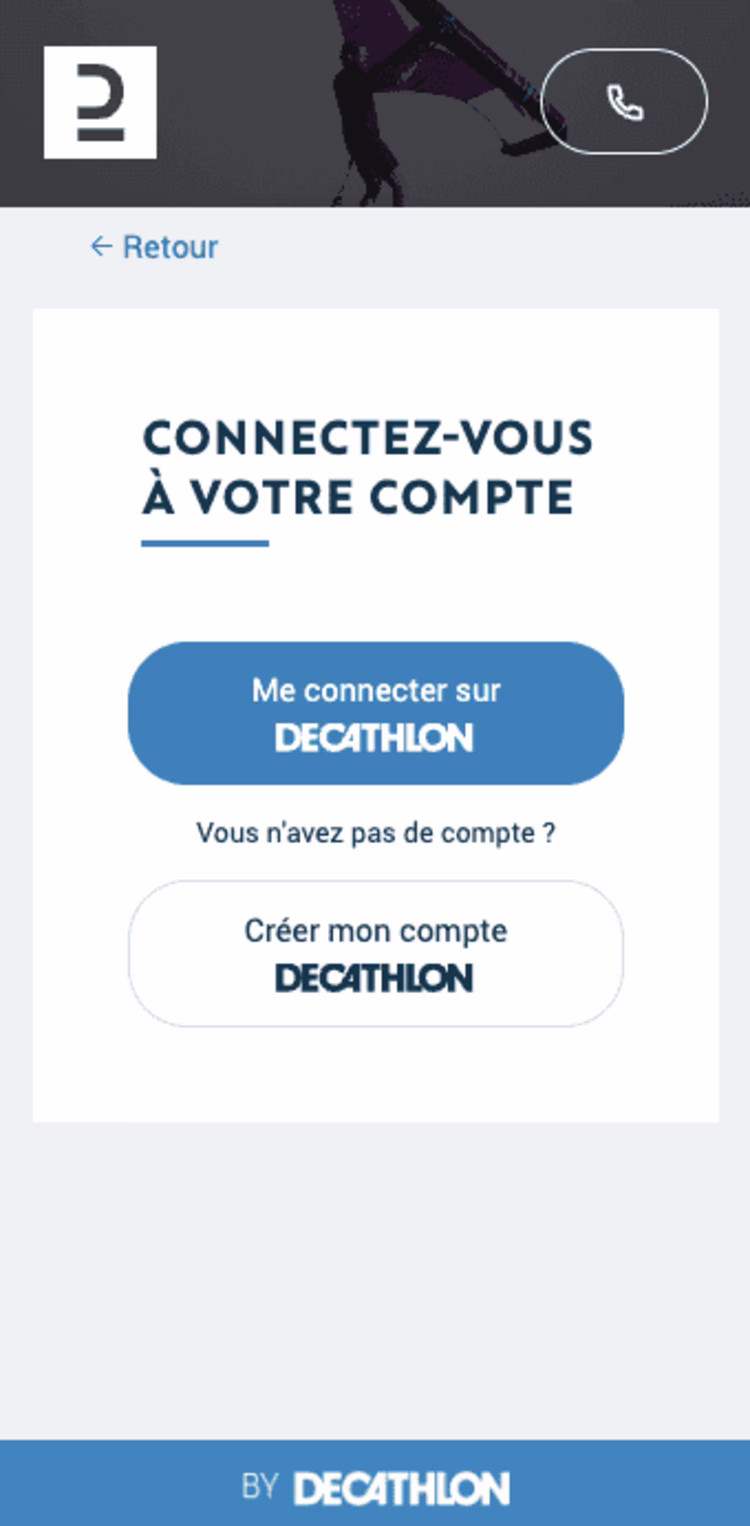This screenshot has width=750, height=1526.
Task: Tap Me connecter sur Decathlon button
Action: click(x=375, y=713)
